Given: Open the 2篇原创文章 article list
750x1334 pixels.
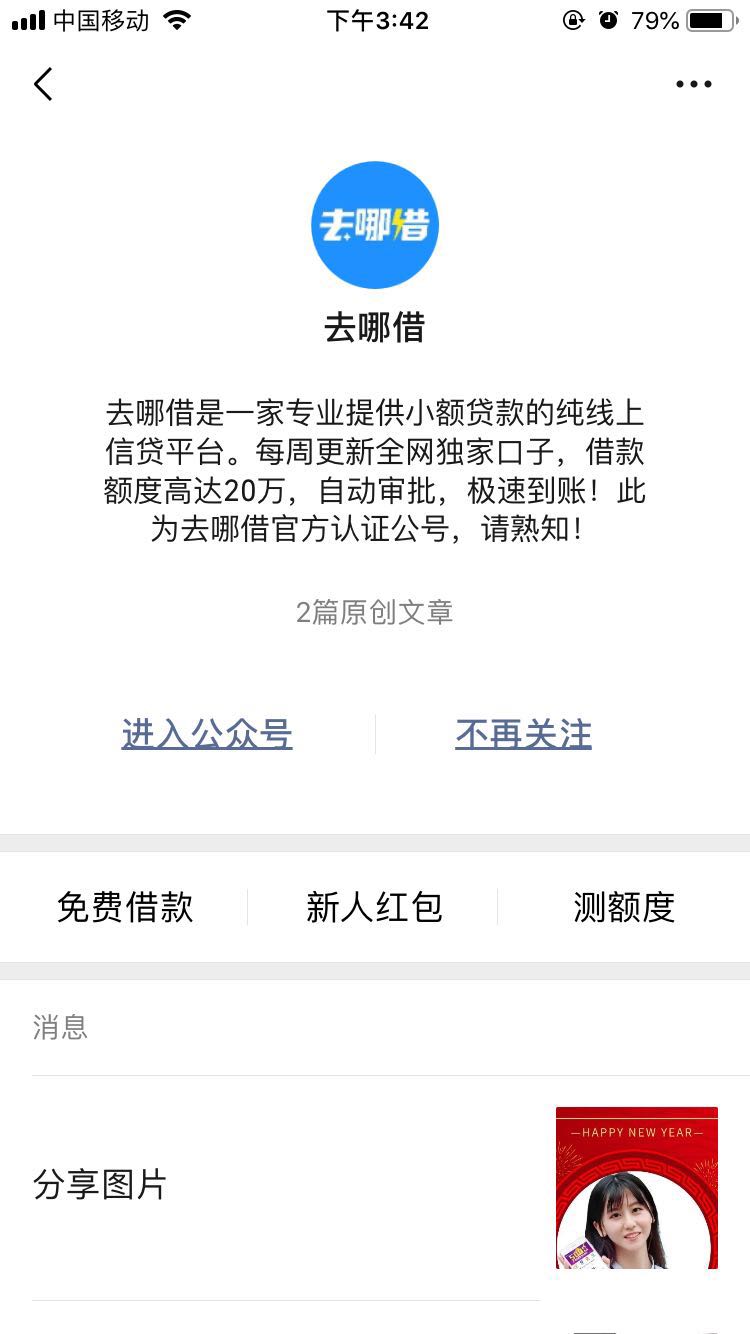Looking at the screenshot, I should [374, 612].
